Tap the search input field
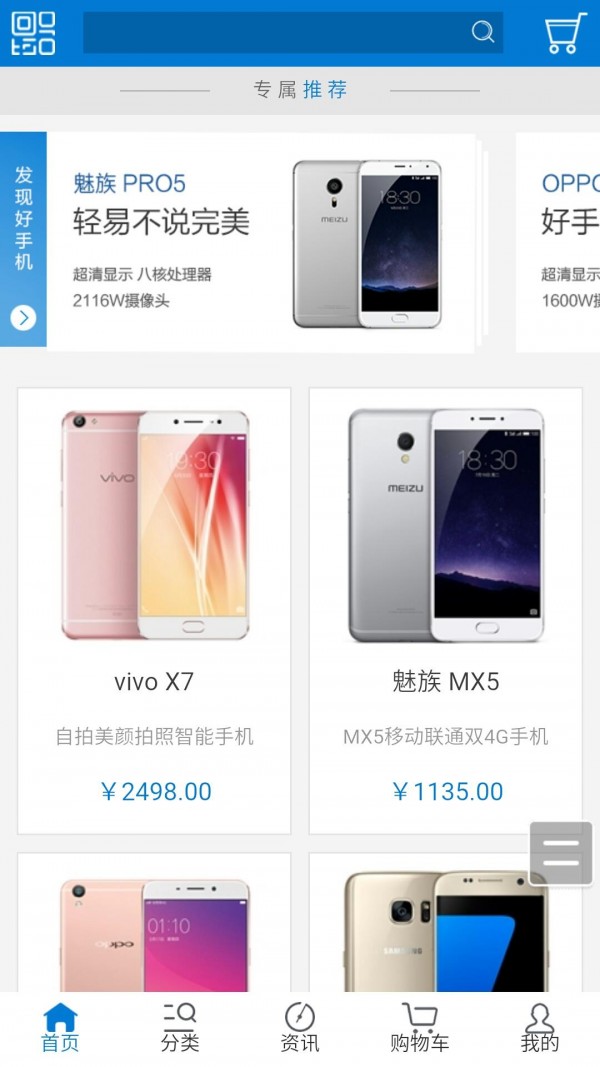The image size is (600, 1067). [270, 33]
